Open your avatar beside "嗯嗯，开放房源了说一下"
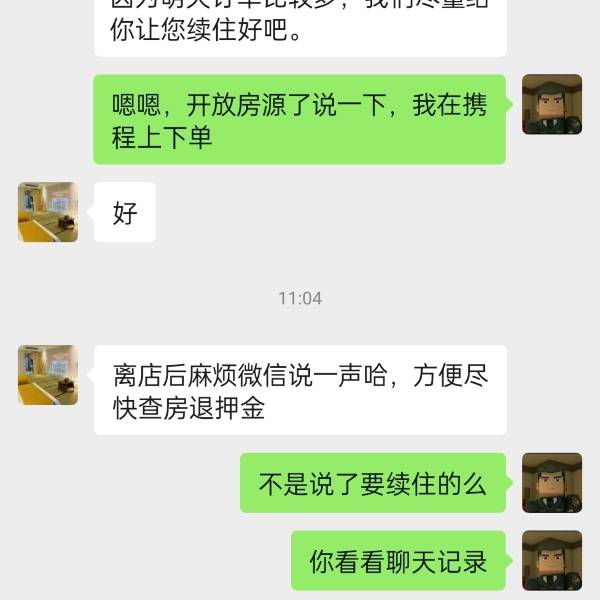The height and width of the screenshot is (600, 600). (x=552, y=105)
